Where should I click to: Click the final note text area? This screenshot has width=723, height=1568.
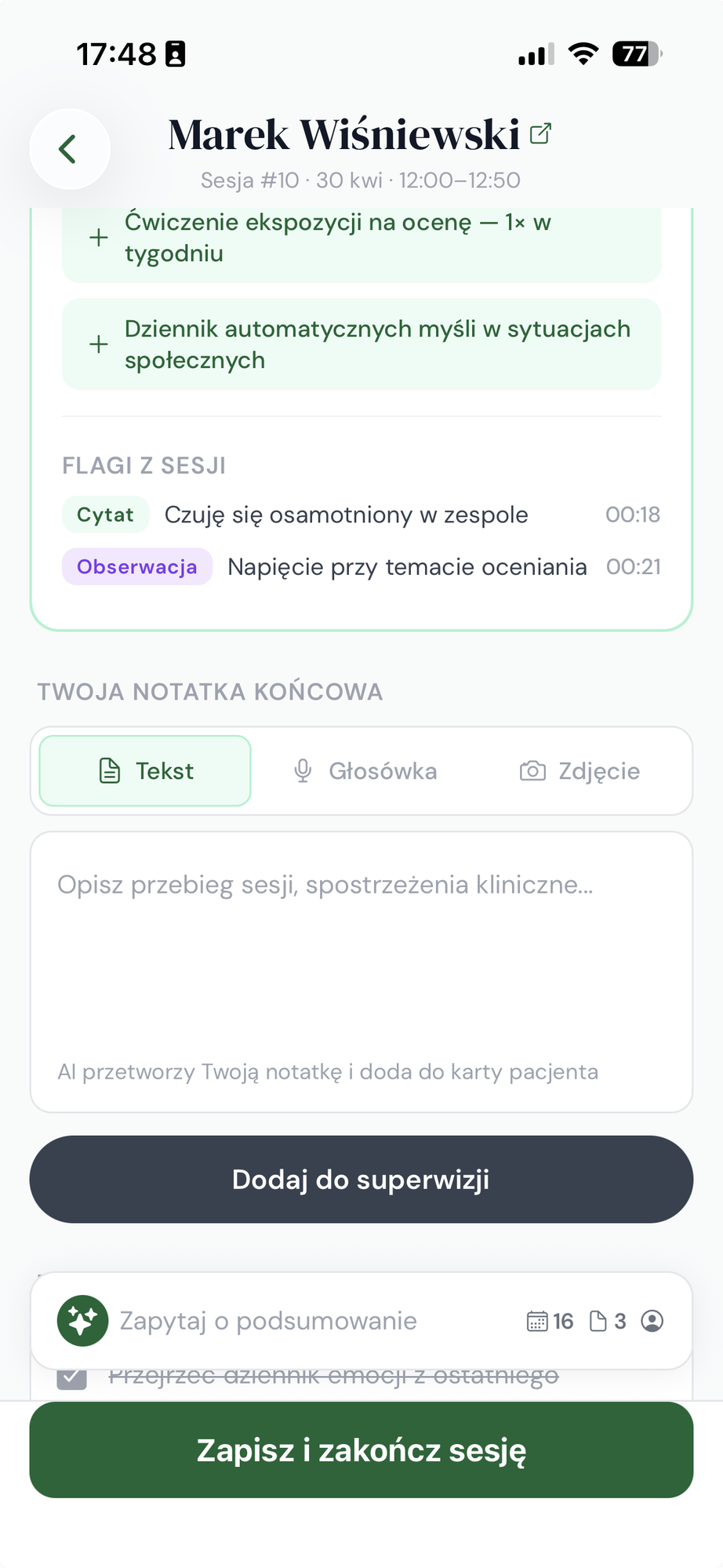361,965
